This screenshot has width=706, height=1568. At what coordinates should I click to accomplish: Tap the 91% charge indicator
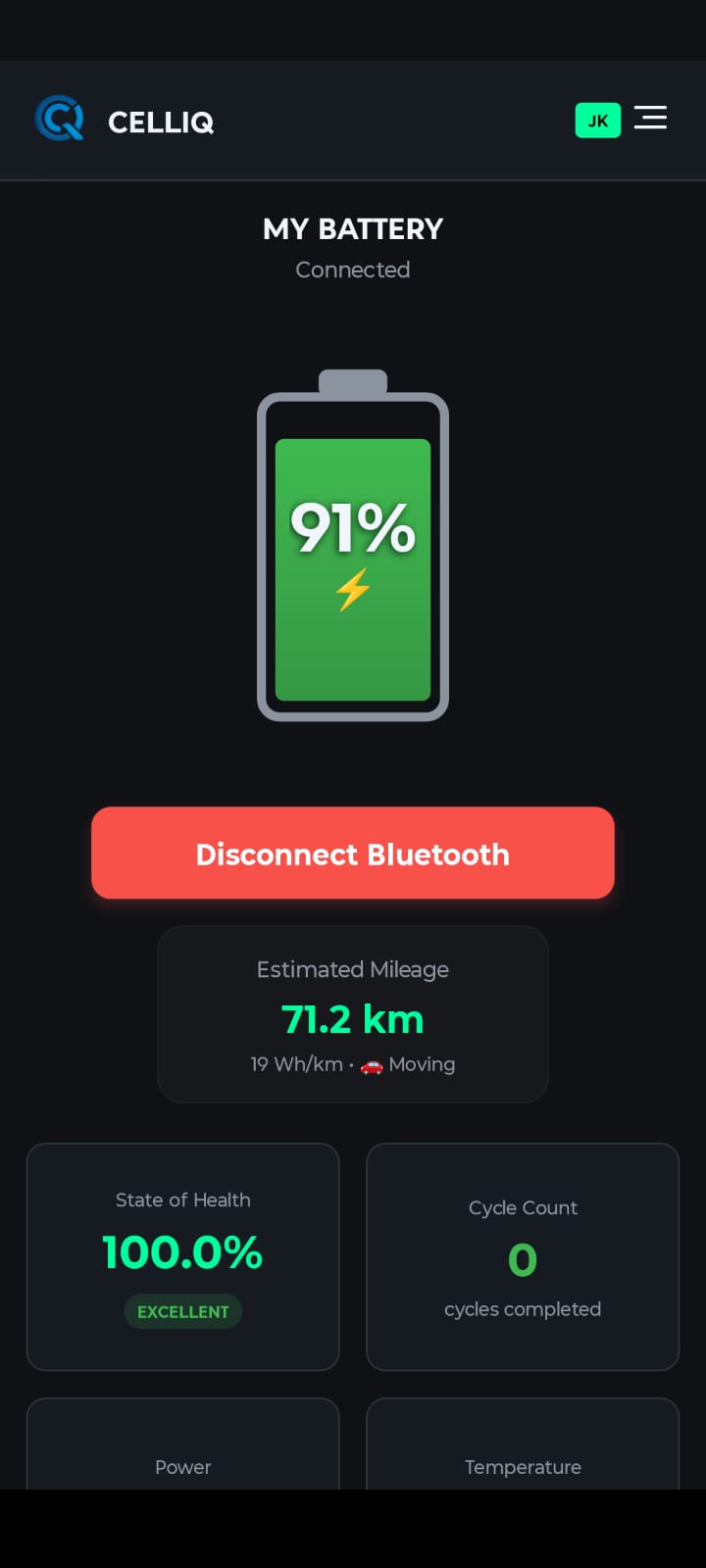click(352, 529)
